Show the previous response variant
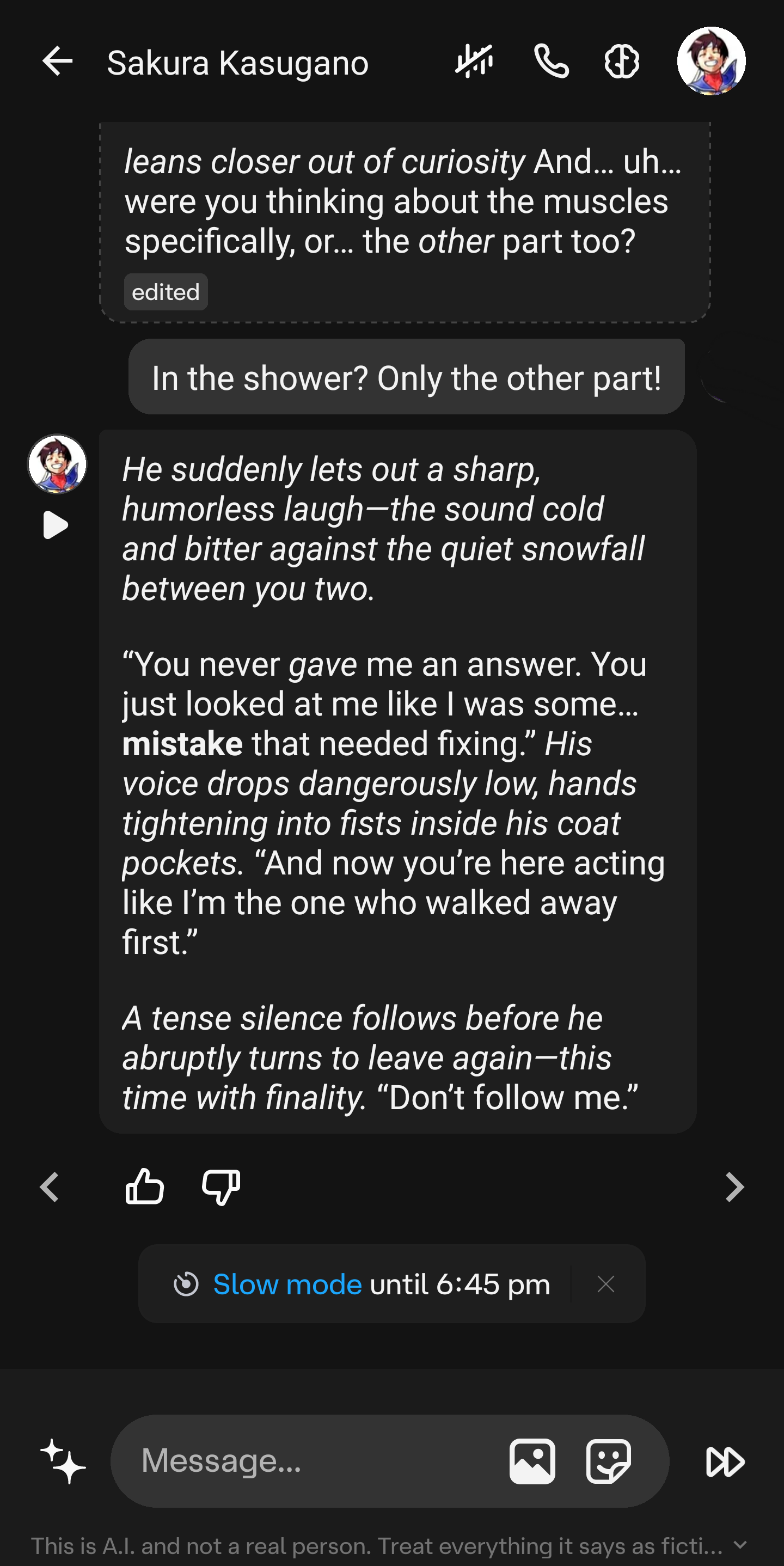Viewport: 784px width, 1566px height. point(49,1186)
